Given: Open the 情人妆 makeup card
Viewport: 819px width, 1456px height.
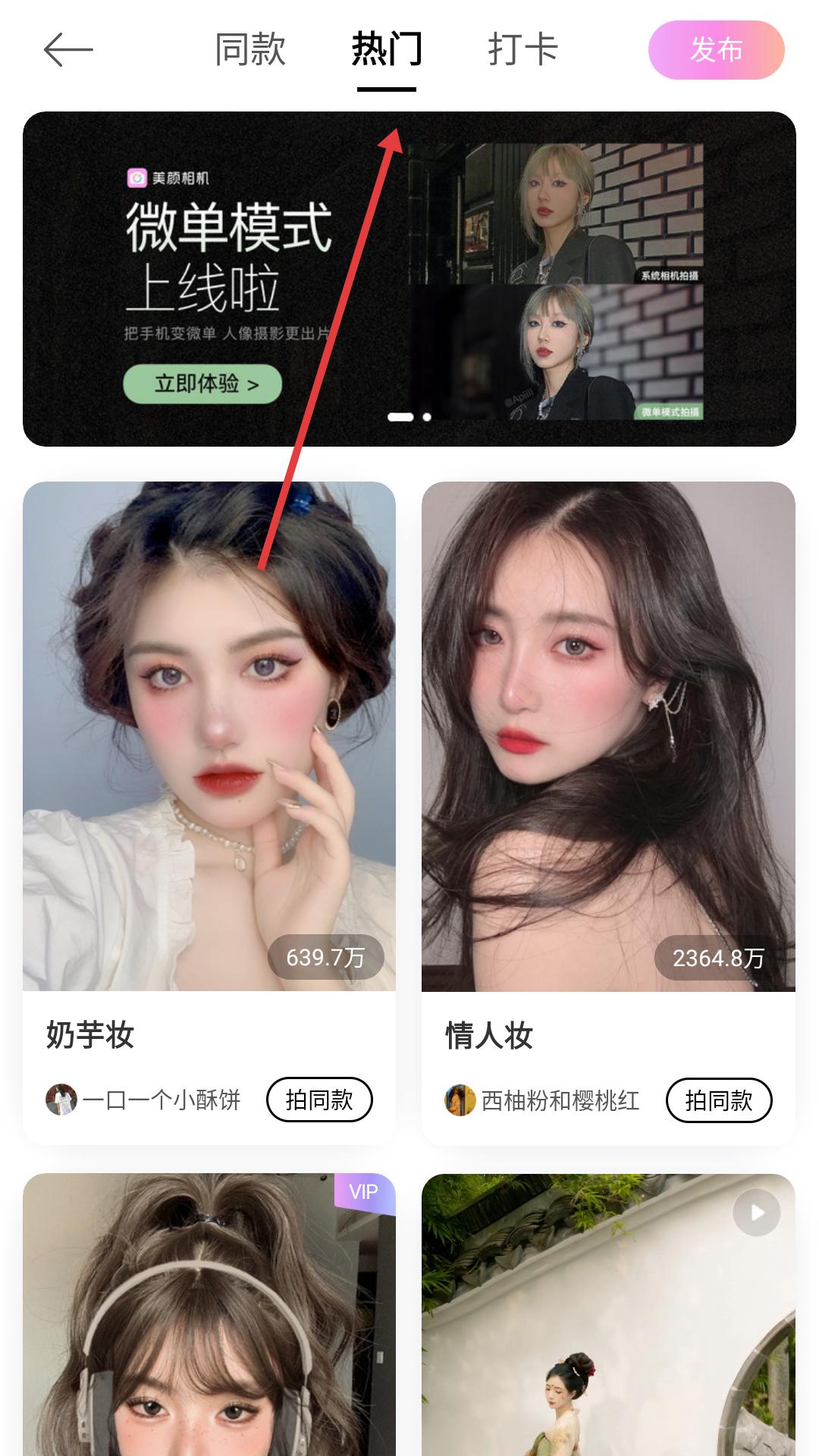Looking at the screenshot, I should pyautogui.click(x=608, y=736).
